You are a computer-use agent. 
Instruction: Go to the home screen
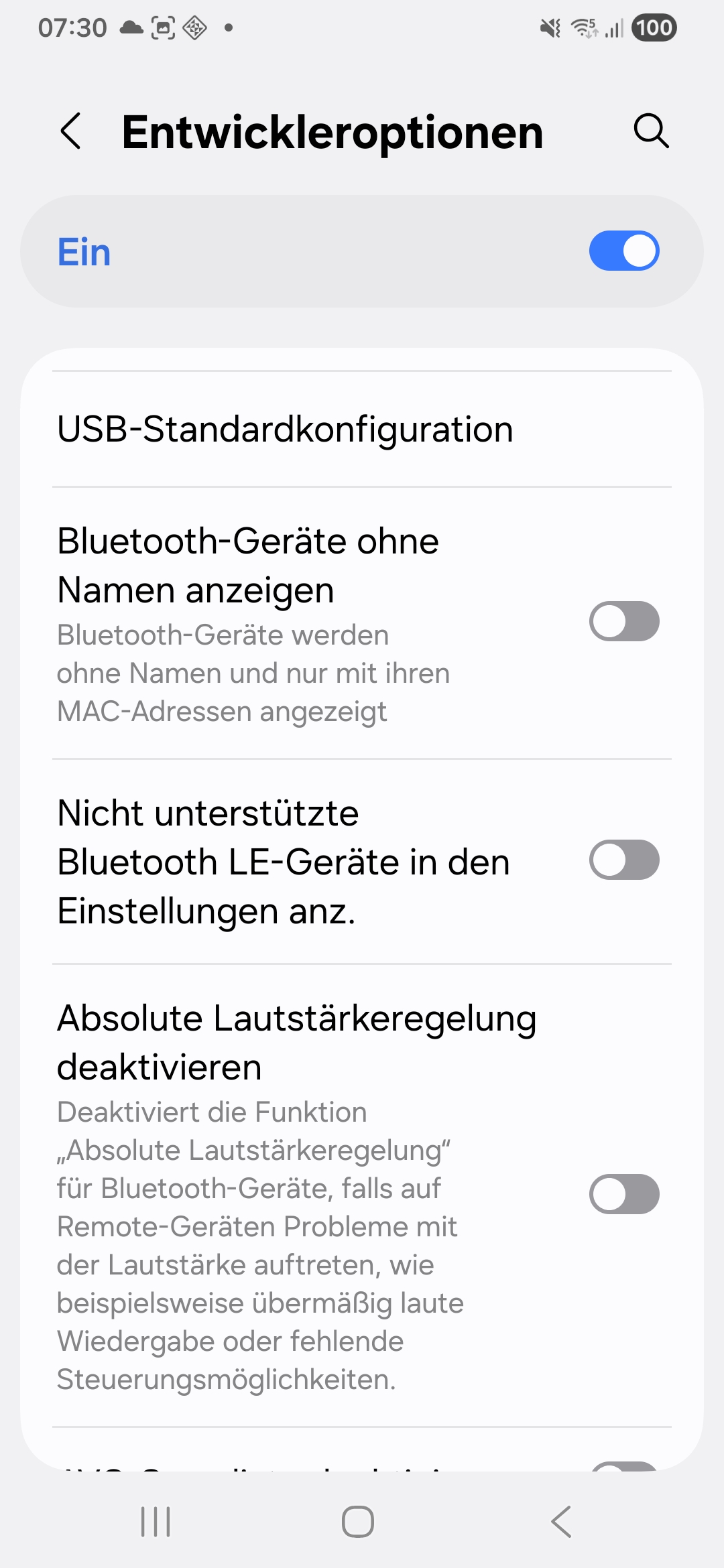pyautogui.click(x=358, y=1522)
